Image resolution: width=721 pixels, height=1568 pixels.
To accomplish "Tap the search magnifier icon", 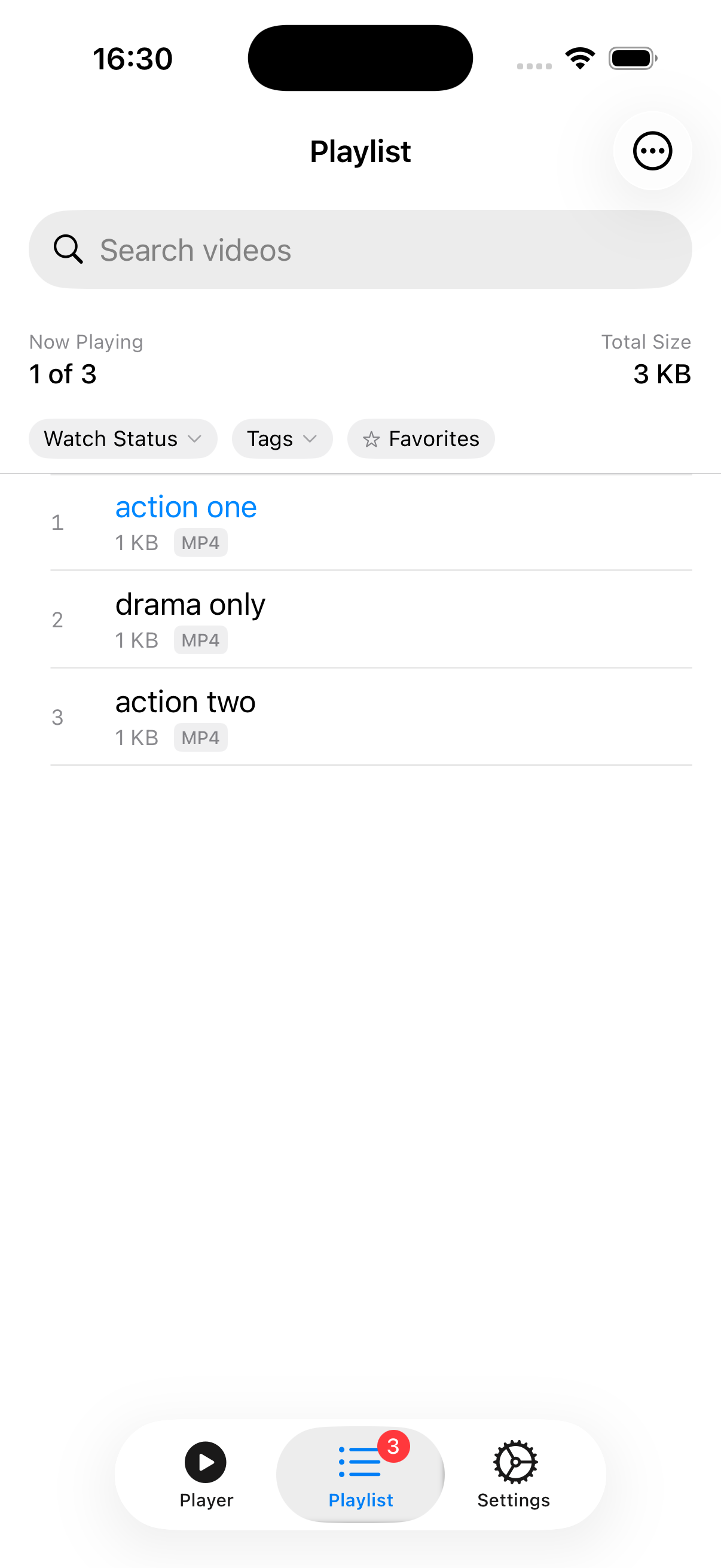I will [69, 249].
